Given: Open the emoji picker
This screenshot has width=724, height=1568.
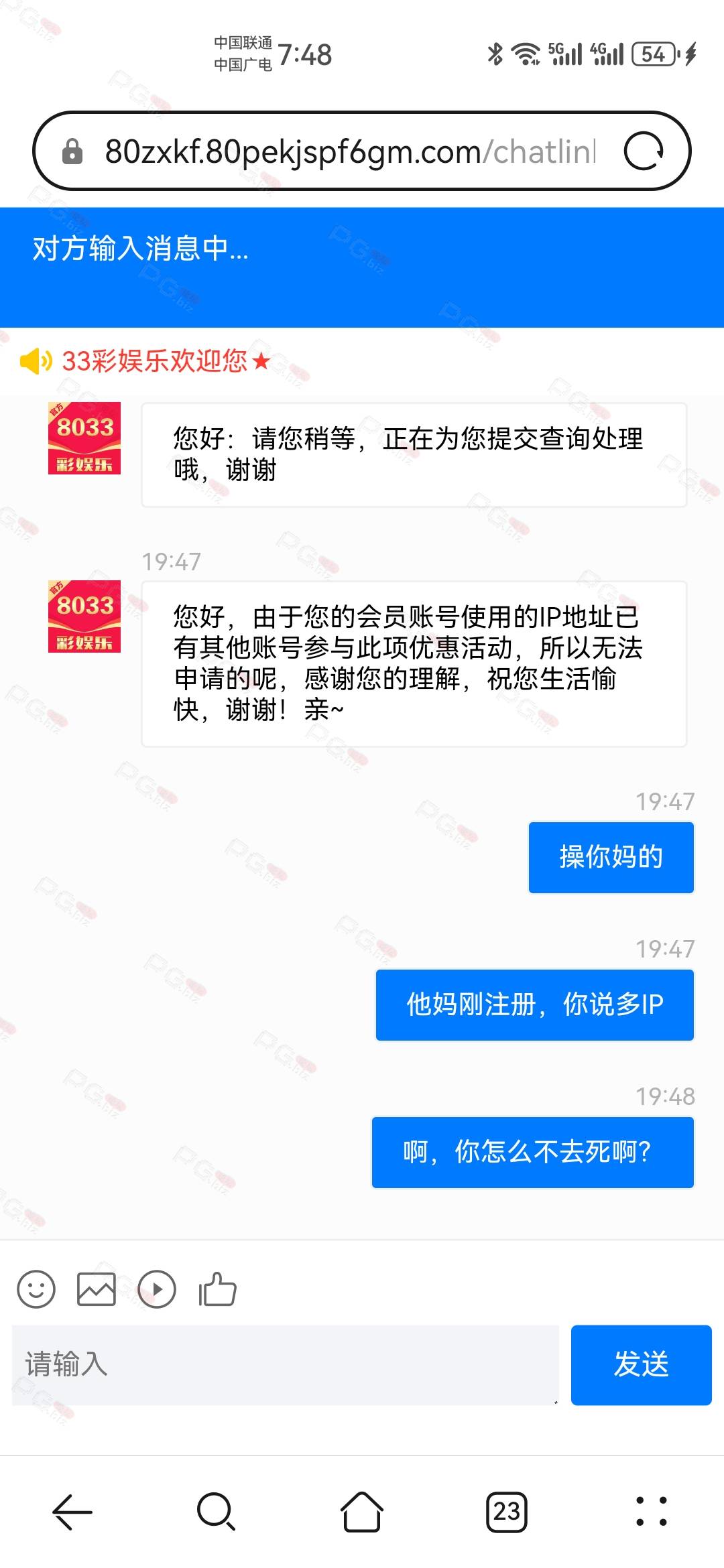Looking at the screenshot, I should pyautogui.click(x=36, y=1289).
